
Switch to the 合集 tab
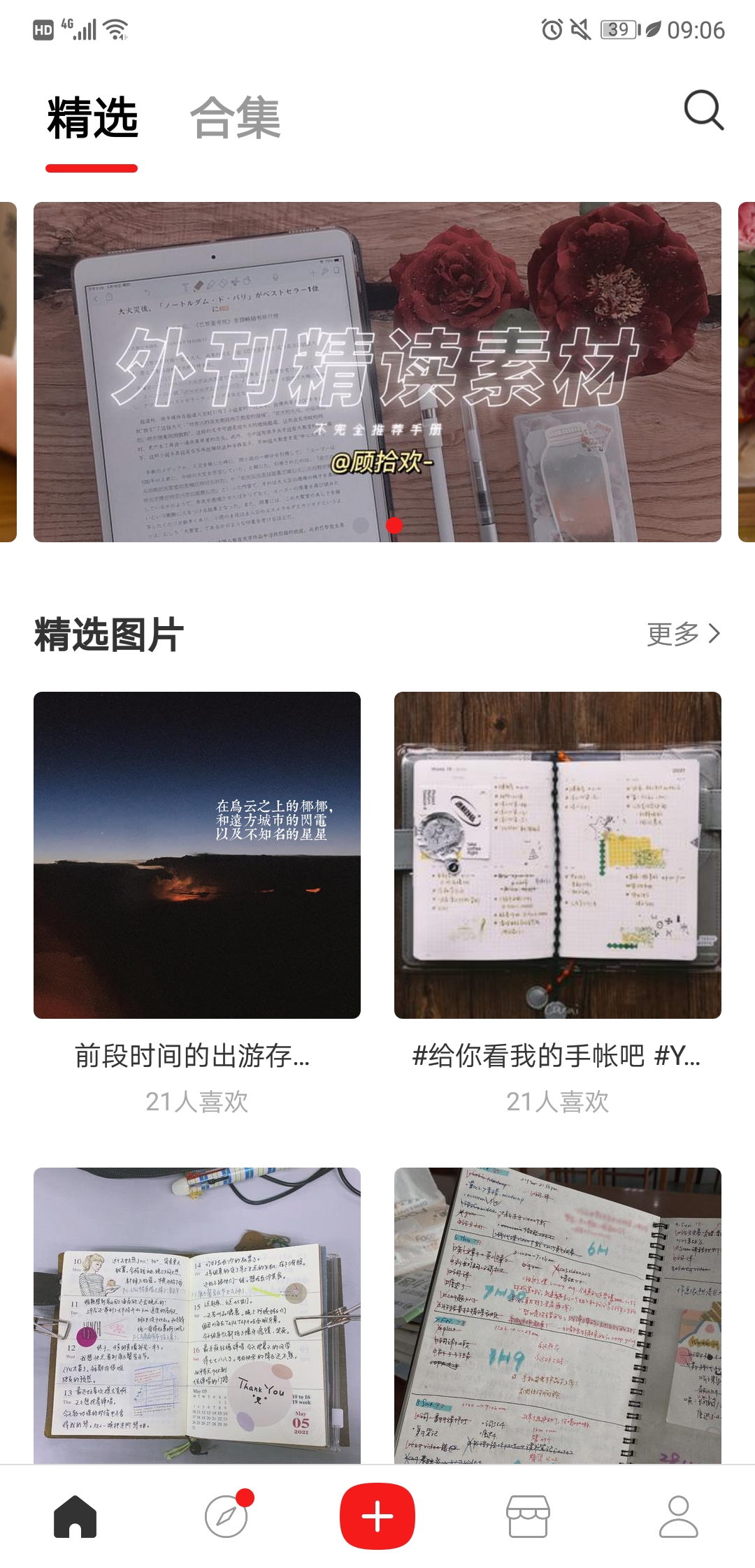(236, 117)
